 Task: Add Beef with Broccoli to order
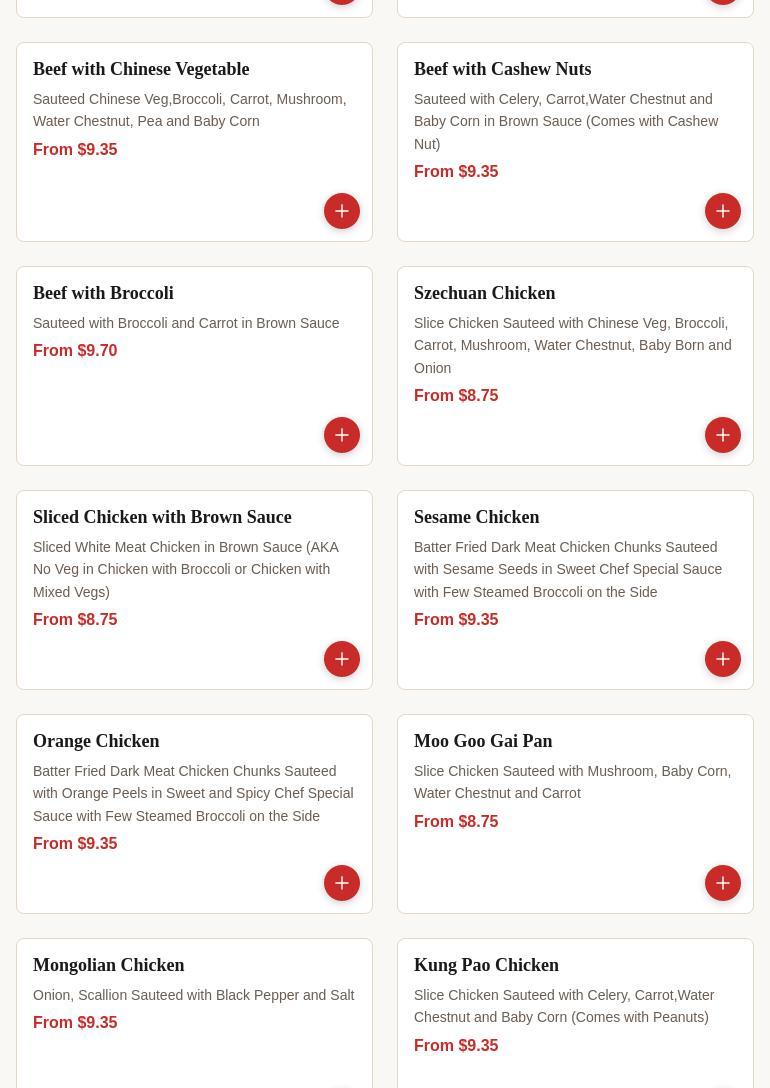(342, 435)
